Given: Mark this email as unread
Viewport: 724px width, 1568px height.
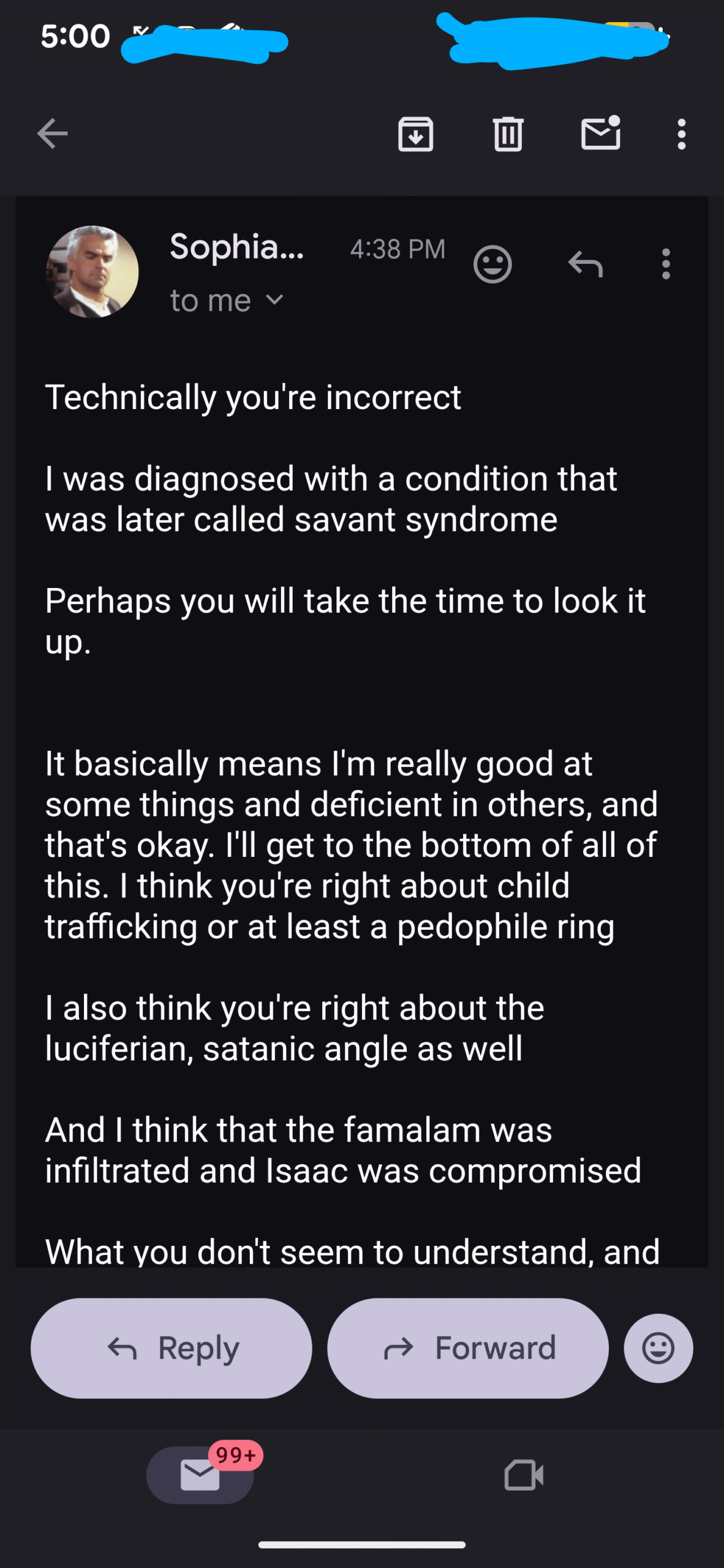Looking at the screenshot, I should coord(600,134).
